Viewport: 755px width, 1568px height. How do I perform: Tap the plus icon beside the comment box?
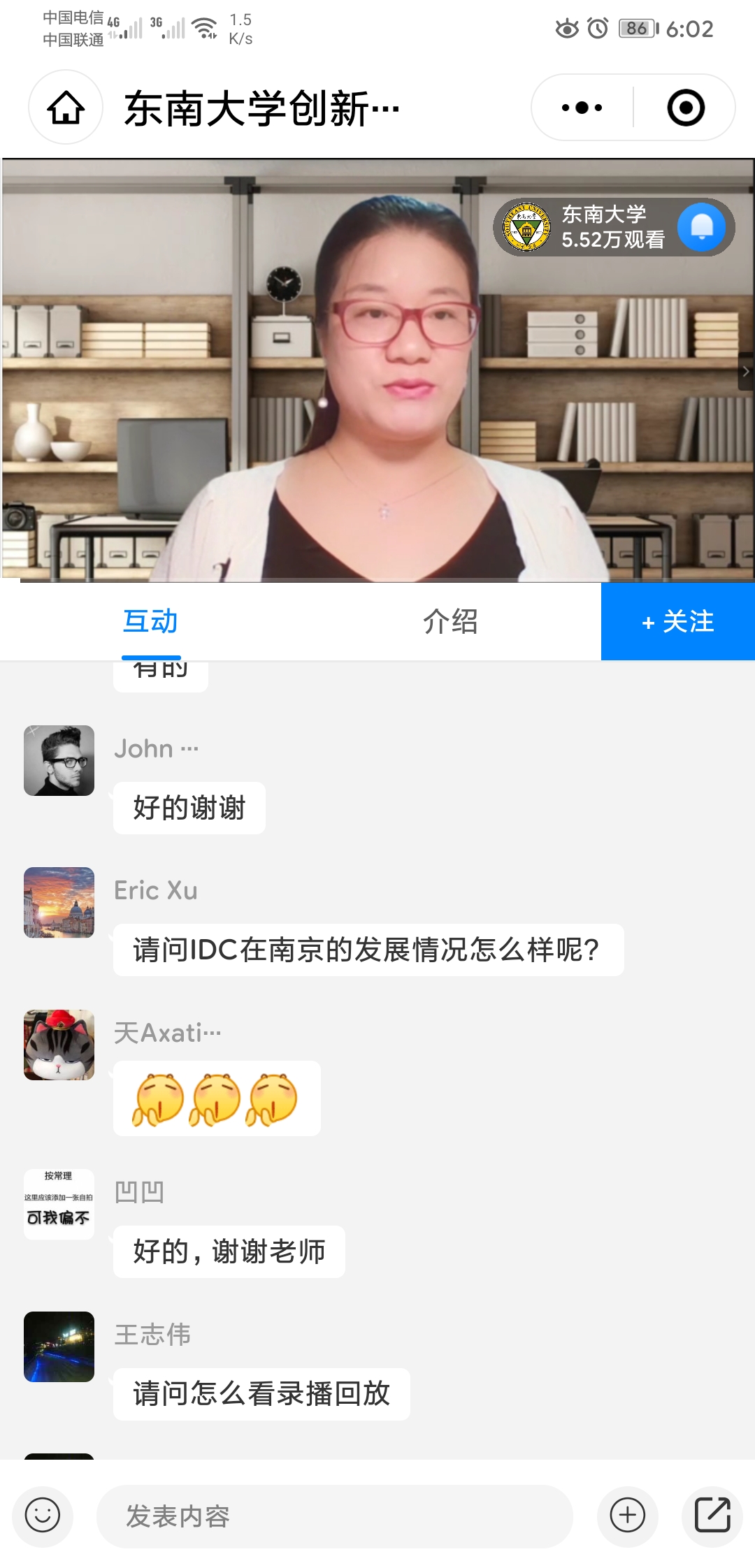click(627, 1516)
